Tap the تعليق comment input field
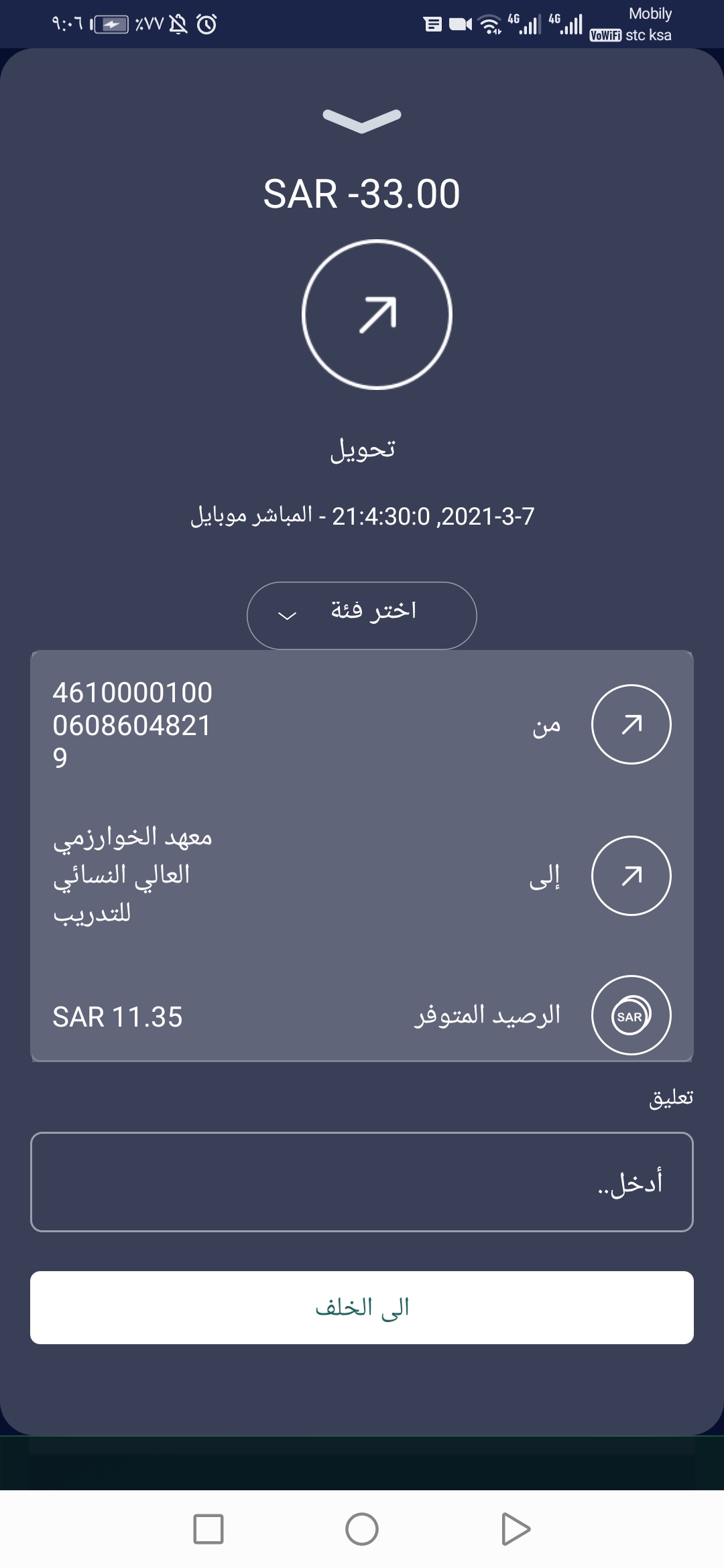This screenshot has height=1568, width=724. tap(361, 1181)
